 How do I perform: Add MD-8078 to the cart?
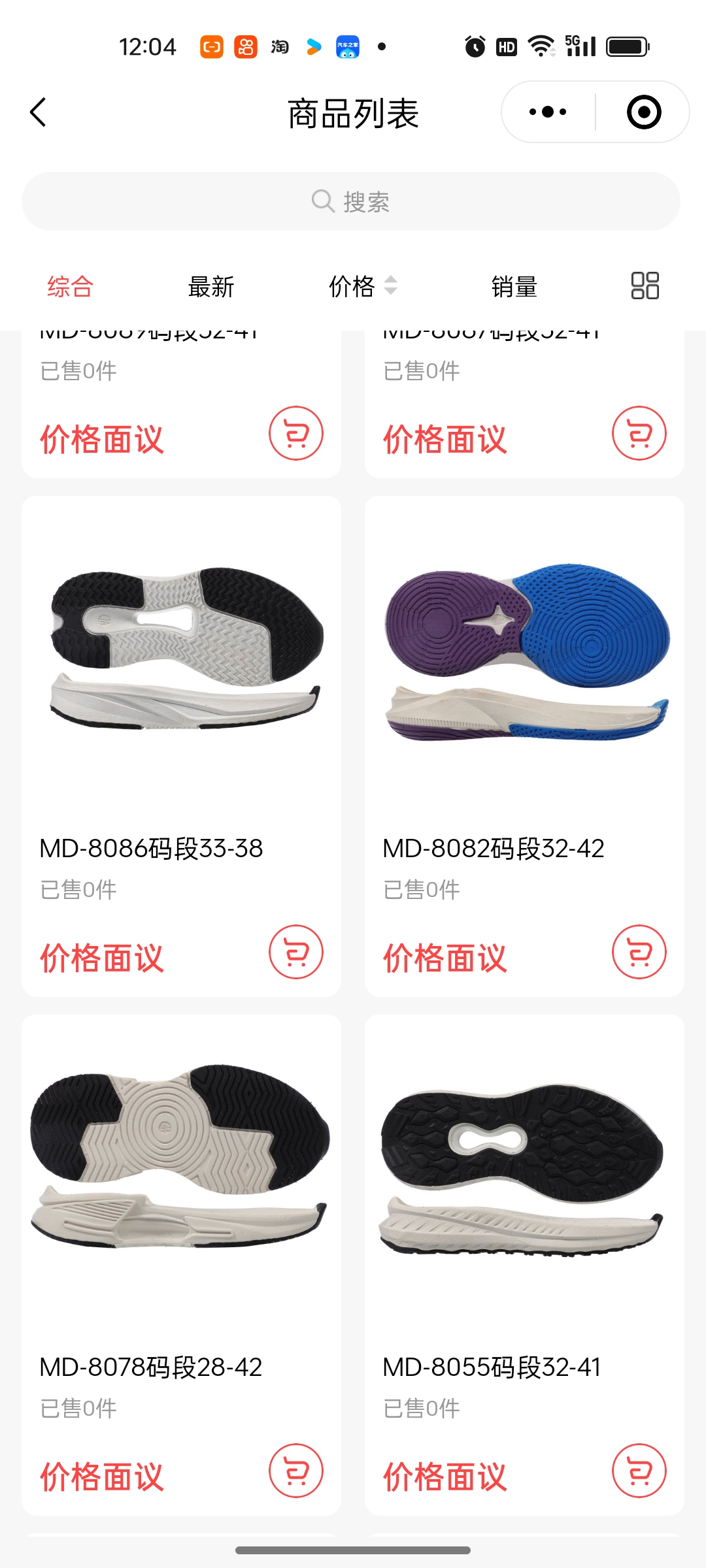point(296,1470)
